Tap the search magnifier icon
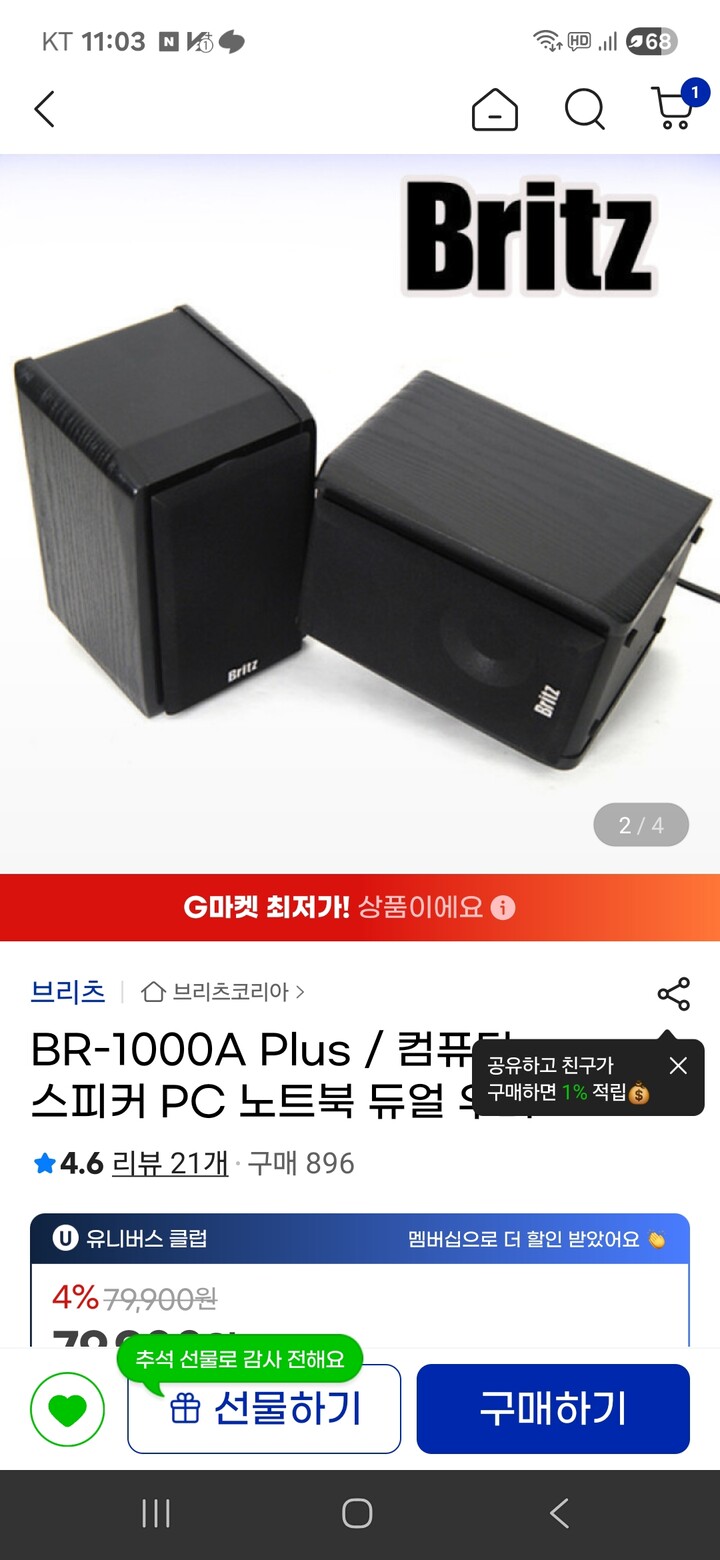This screenshot has width=720, height=1560. point(584,110)
